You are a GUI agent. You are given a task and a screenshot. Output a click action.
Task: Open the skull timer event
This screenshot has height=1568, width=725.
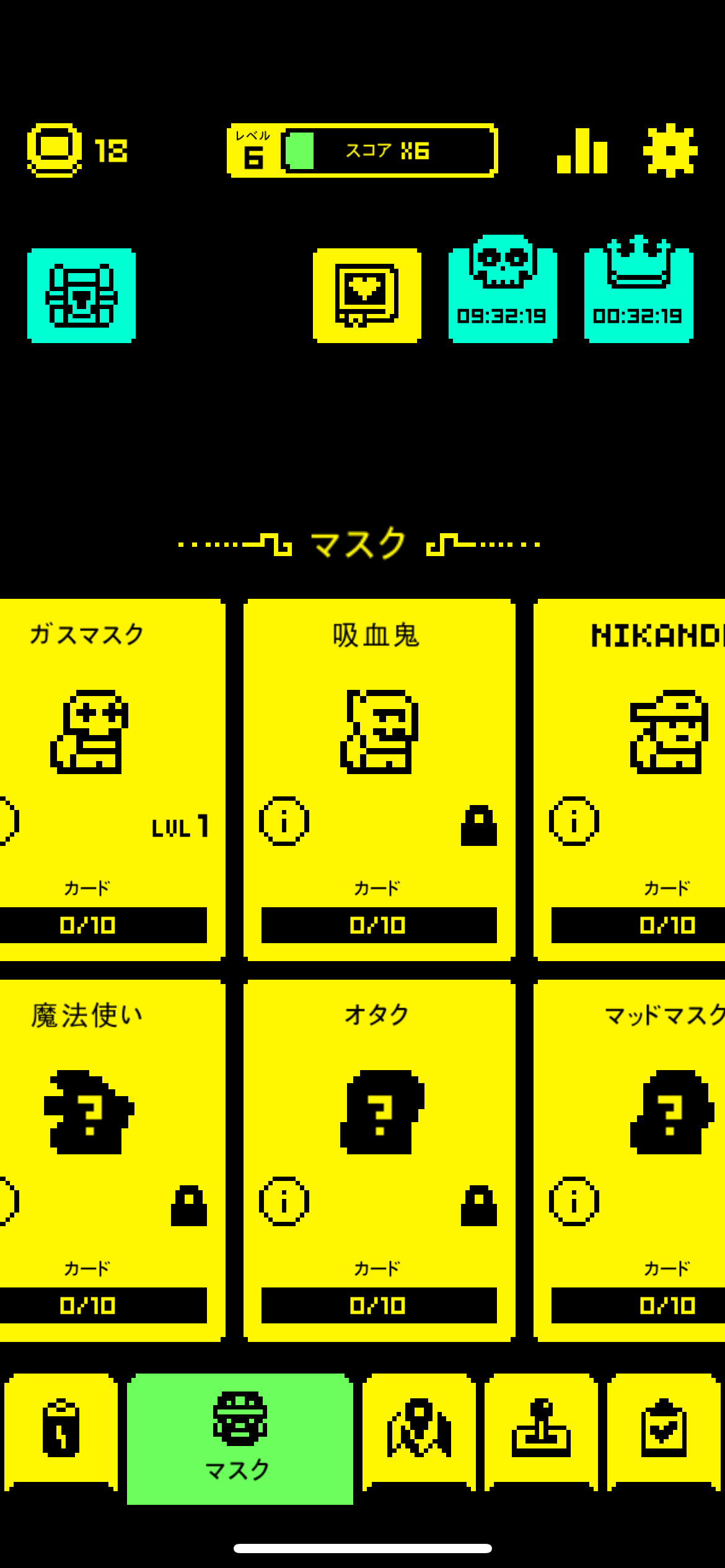point(503,289)
